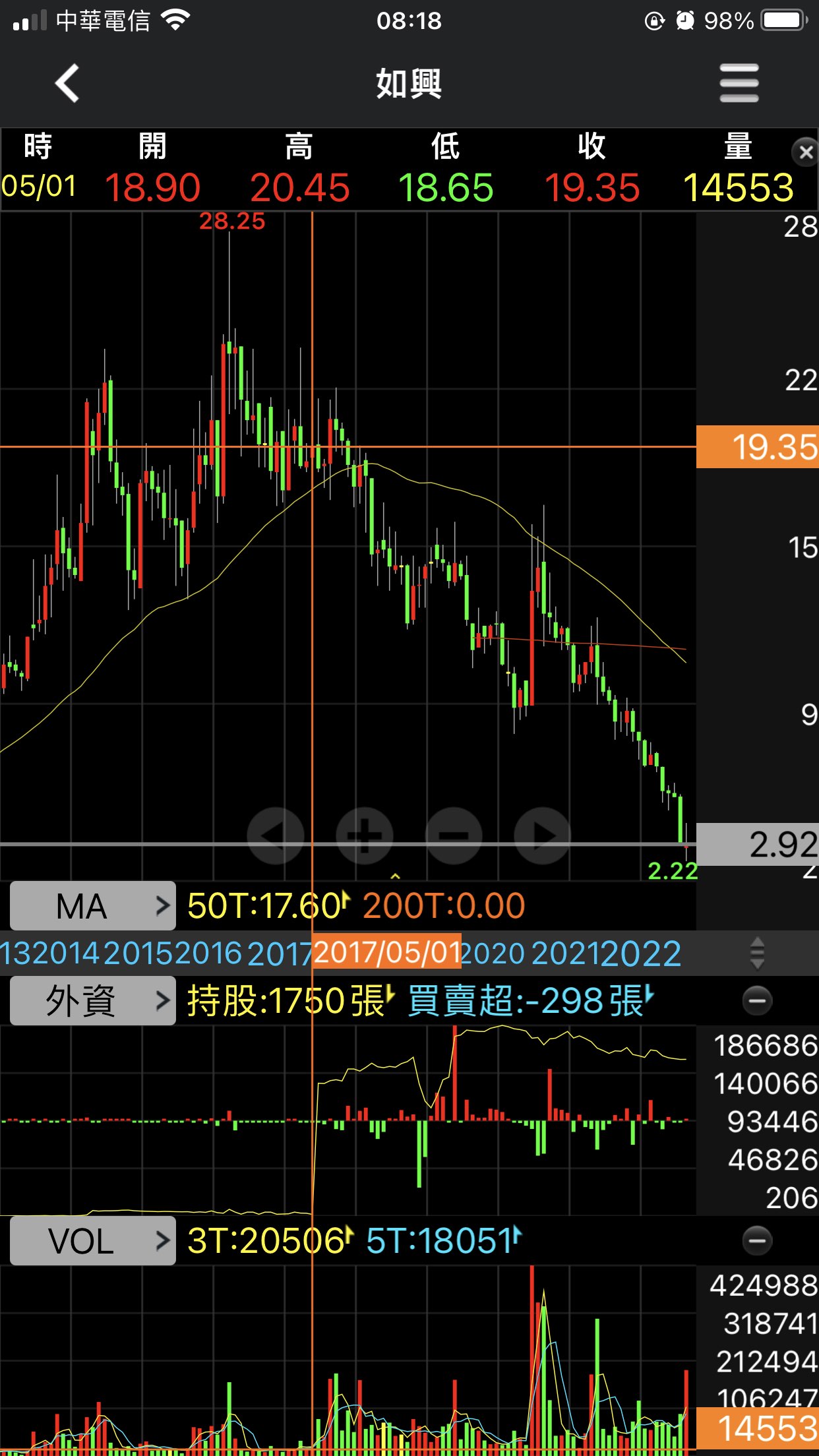
Task: Collapse the 外資 panel with its minus icon
Action: [757, 1001]
